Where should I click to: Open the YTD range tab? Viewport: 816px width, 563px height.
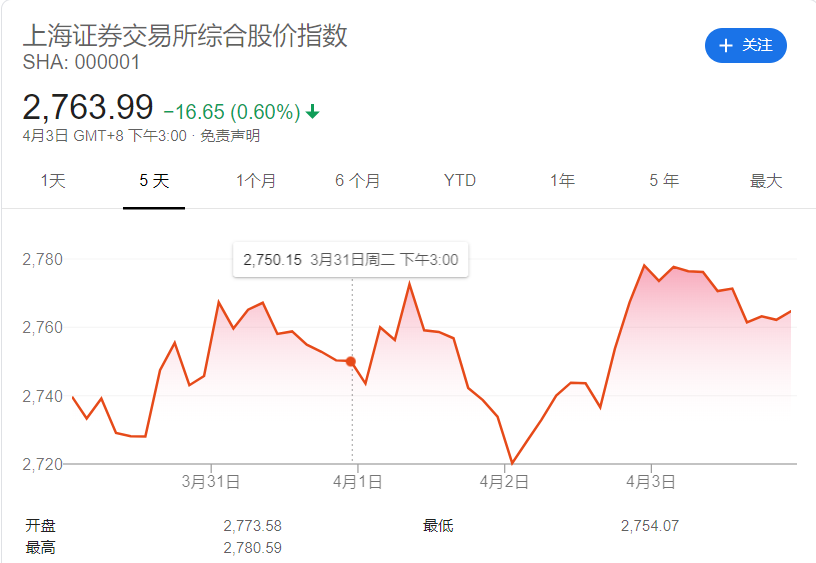pyautogui.click(x=460, y=181)
